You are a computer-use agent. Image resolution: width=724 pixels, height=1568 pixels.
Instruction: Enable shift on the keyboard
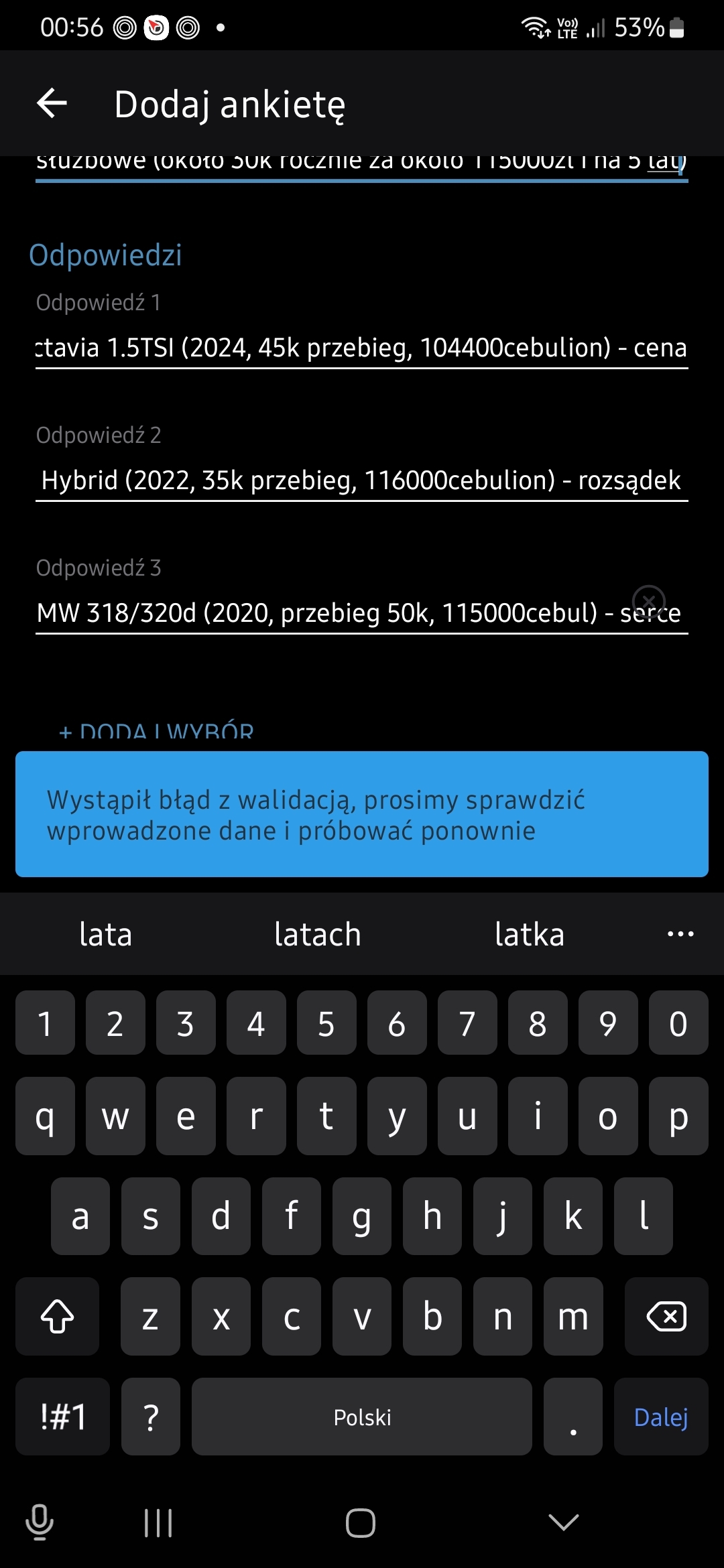click(58, 1317)
